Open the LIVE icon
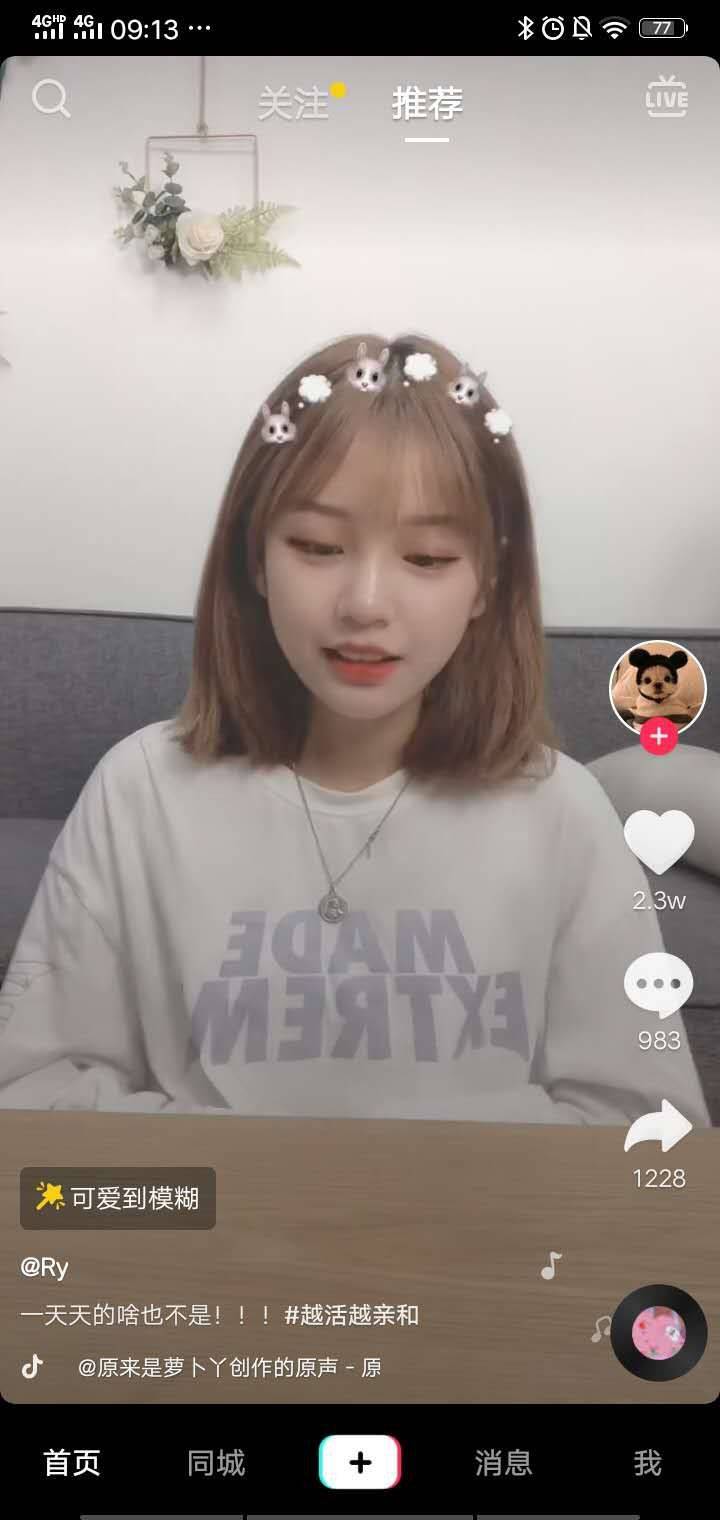The height and width of the screenshot is (1520, 720). coord(666,98)
